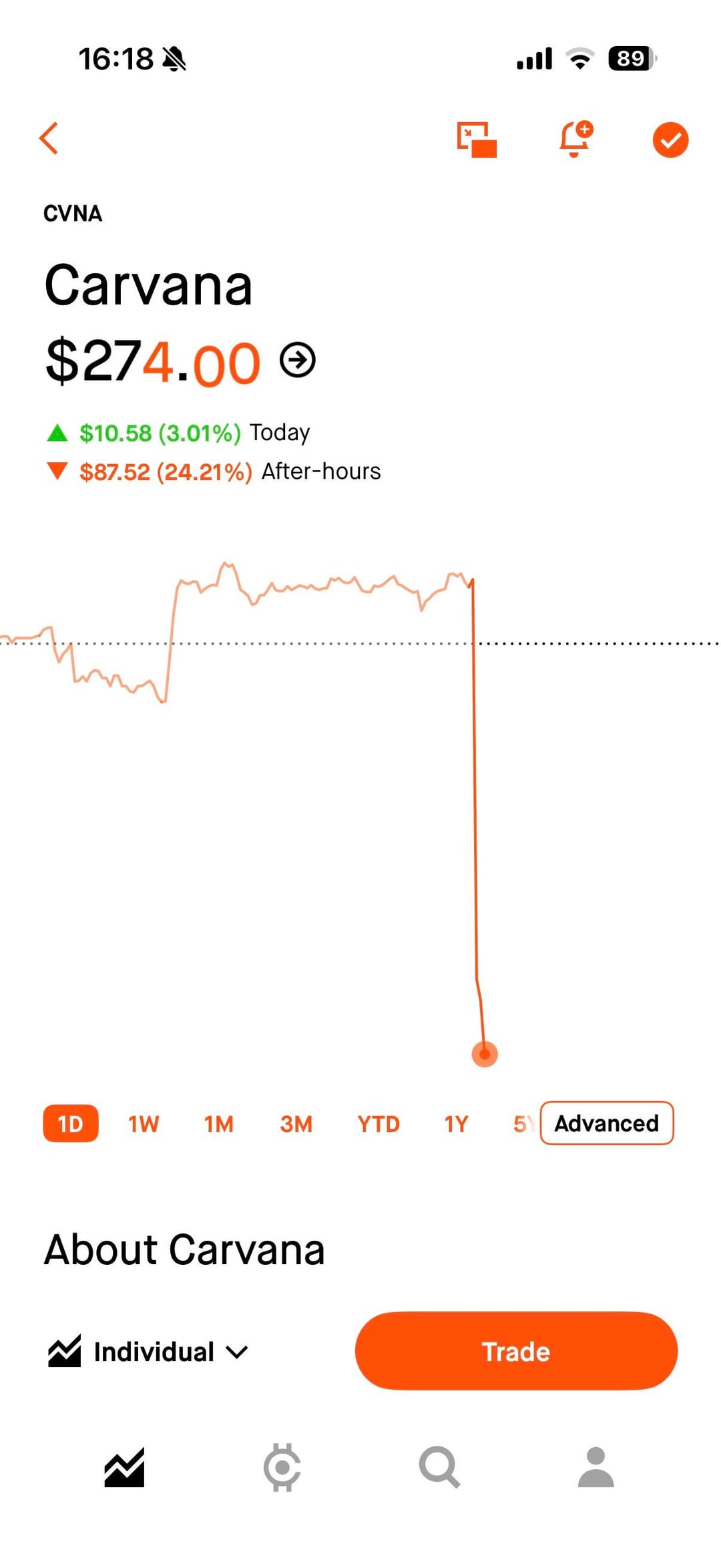
Task: Show the 3M chart range
Action: (296, 1124)
